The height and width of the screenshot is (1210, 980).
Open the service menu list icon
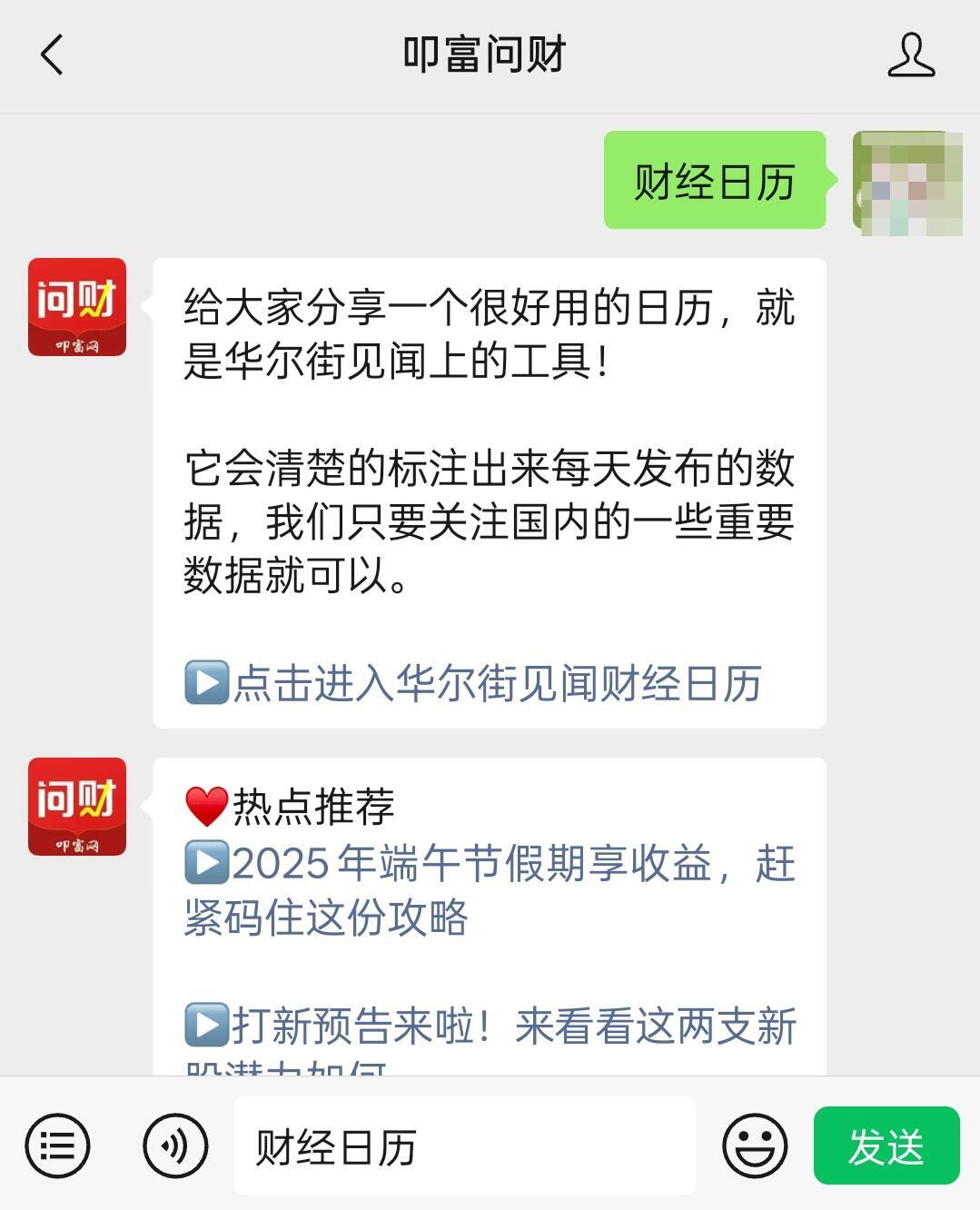click(x=57, y=1146)
